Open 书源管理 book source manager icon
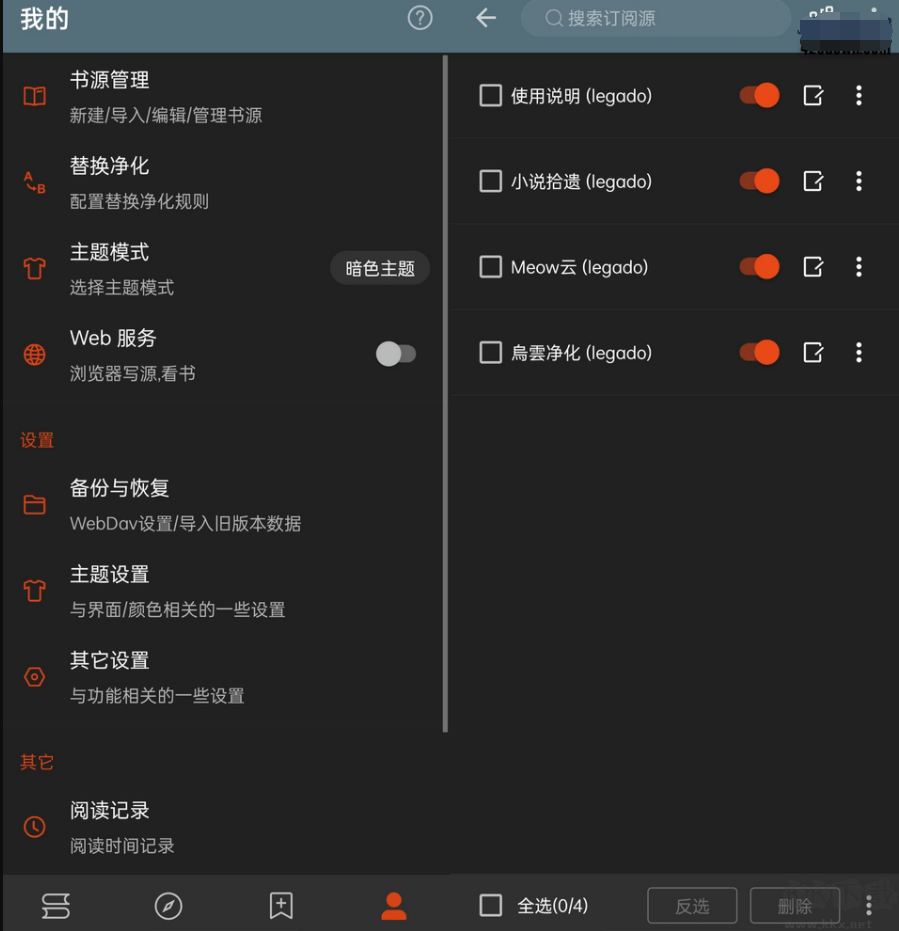 pyautogui.click(x=33, y=97)
